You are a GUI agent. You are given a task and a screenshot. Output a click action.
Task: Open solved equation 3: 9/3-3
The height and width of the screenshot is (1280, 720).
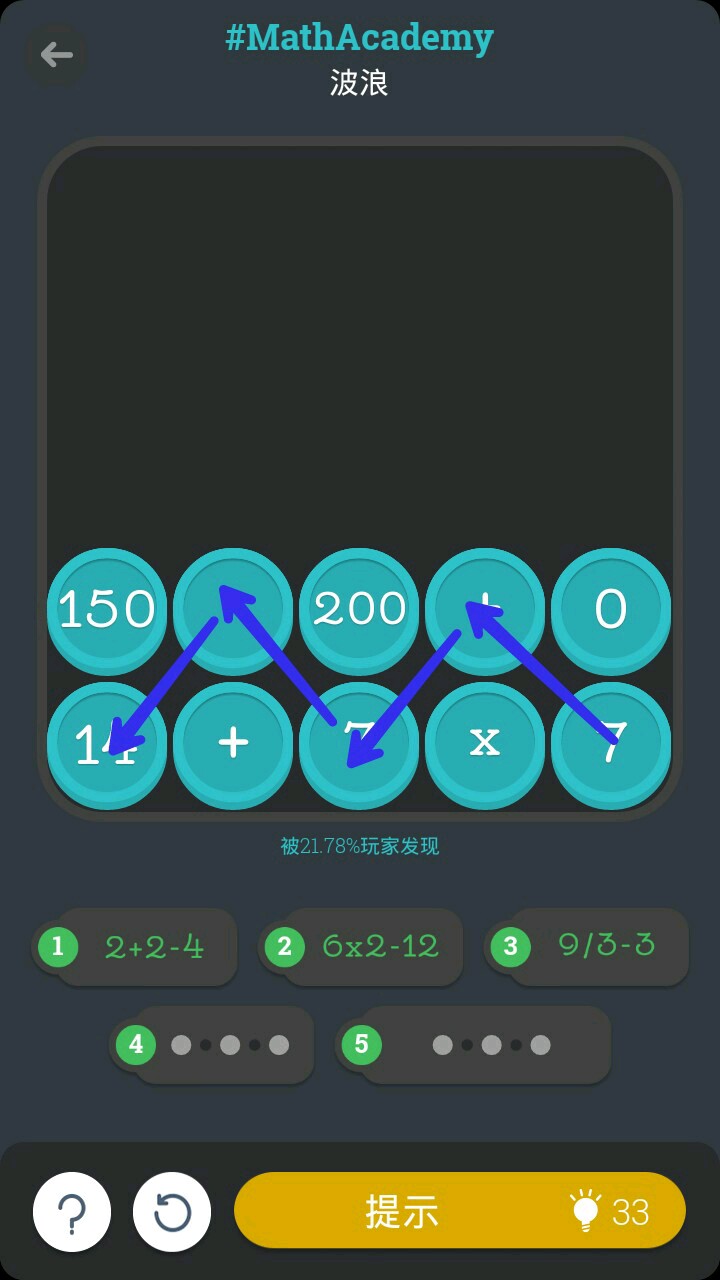[588, 946]
